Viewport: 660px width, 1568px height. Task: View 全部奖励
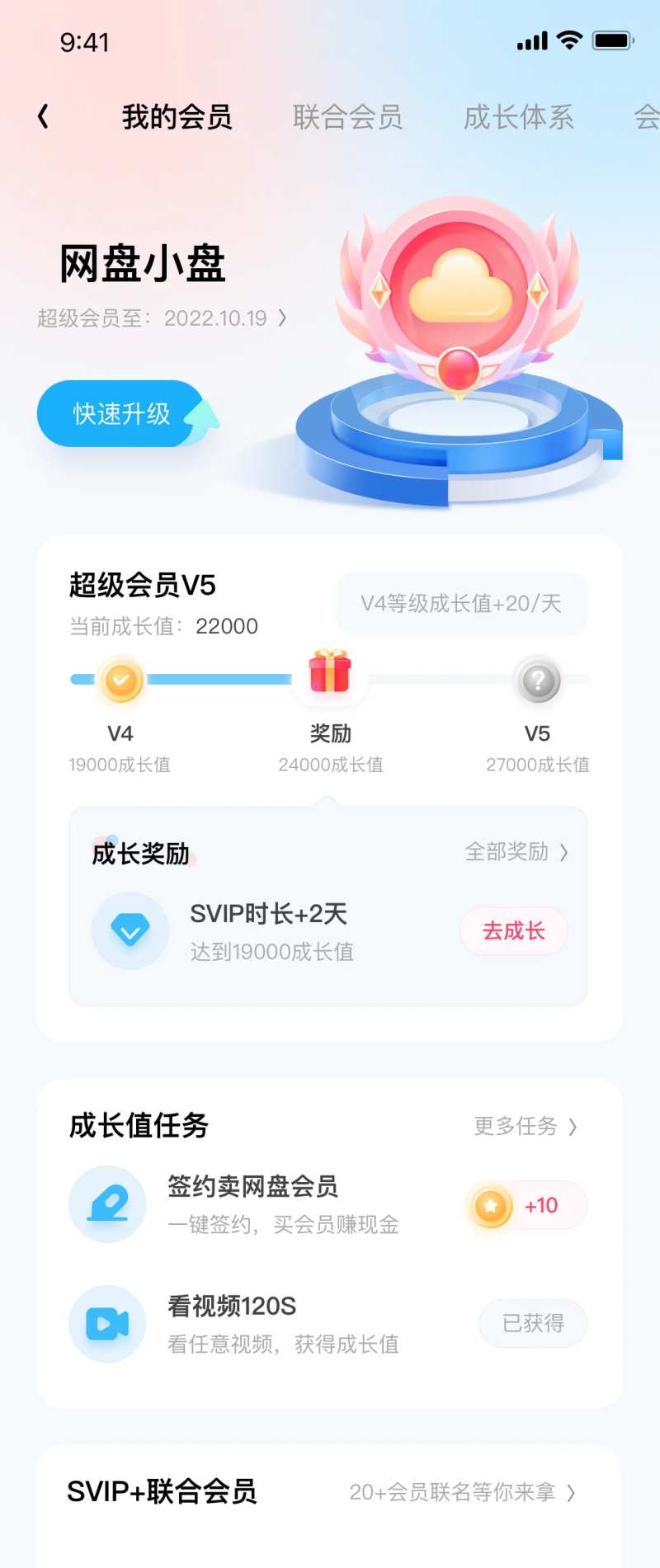(x=516, y=852)
